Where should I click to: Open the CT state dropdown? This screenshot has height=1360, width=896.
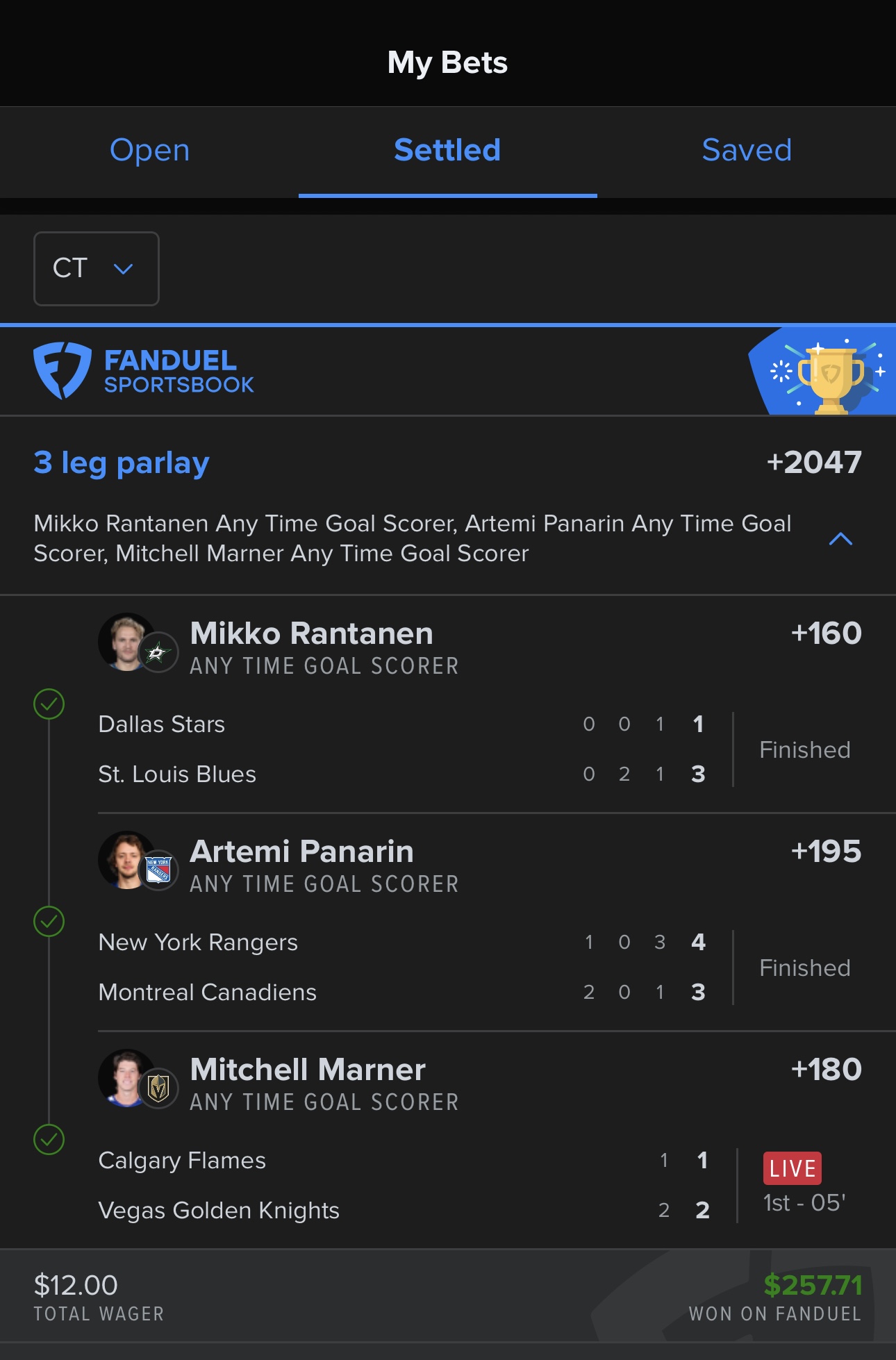[x=96, y=268]
